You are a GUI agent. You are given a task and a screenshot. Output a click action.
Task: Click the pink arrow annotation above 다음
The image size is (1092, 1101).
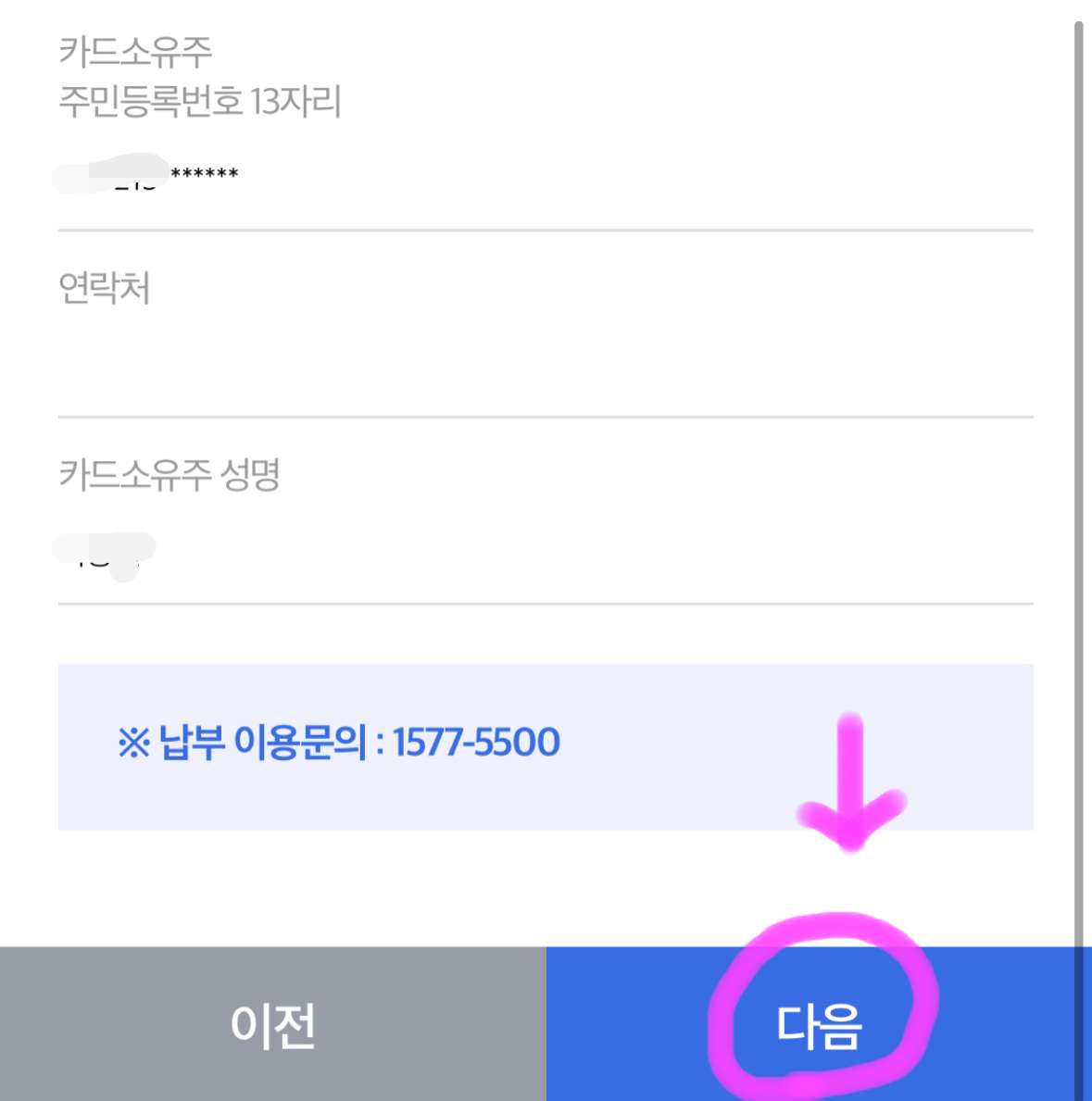(847, 787)
